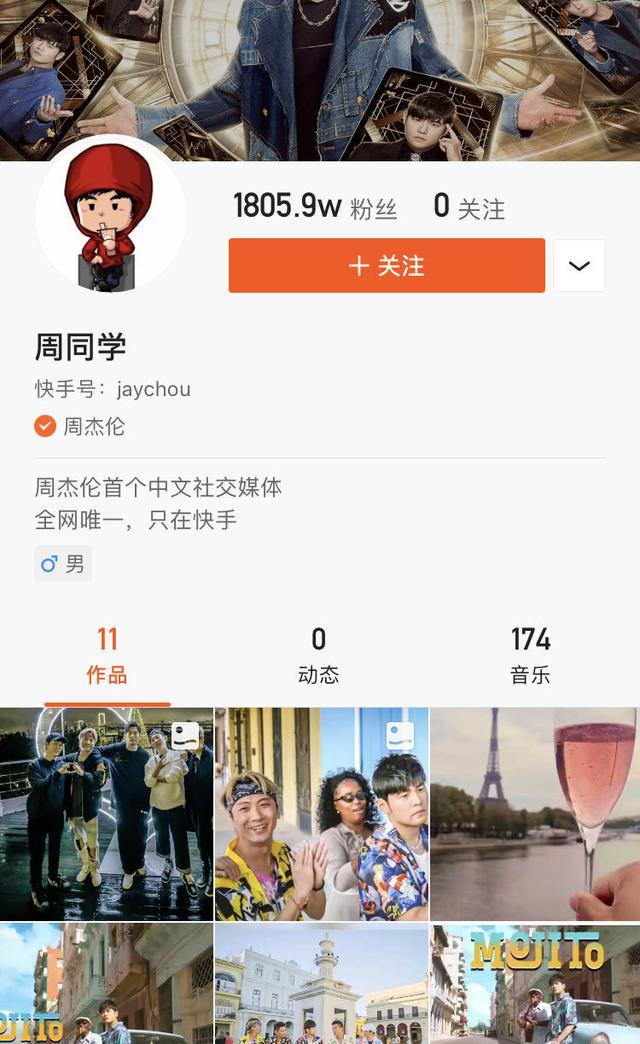The image size is (640, 1044).
Task: Switch to the 作品 tab
Action: [x=107, y=656]
